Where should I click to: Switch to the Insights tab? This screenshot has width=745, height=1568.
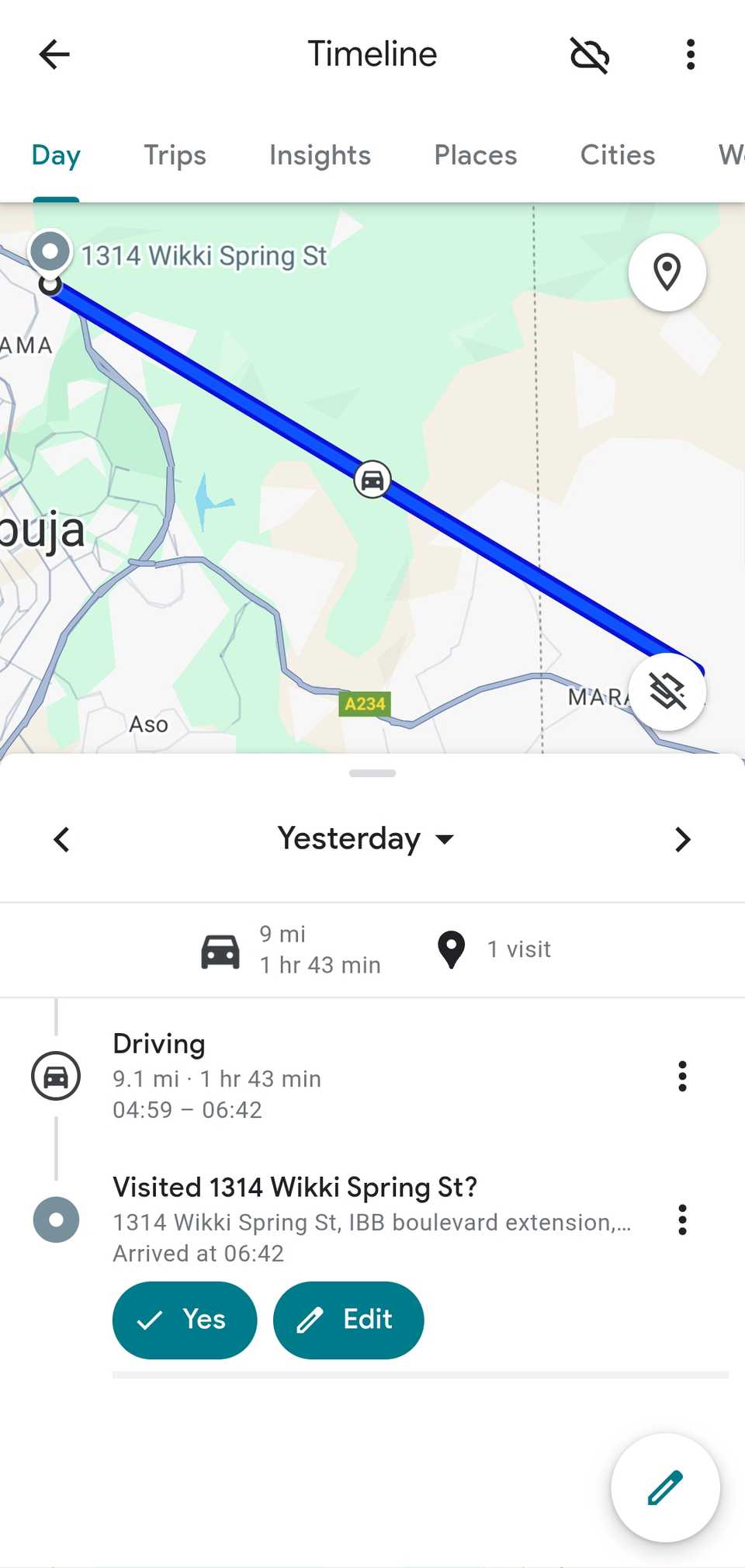tap(319, 155)
